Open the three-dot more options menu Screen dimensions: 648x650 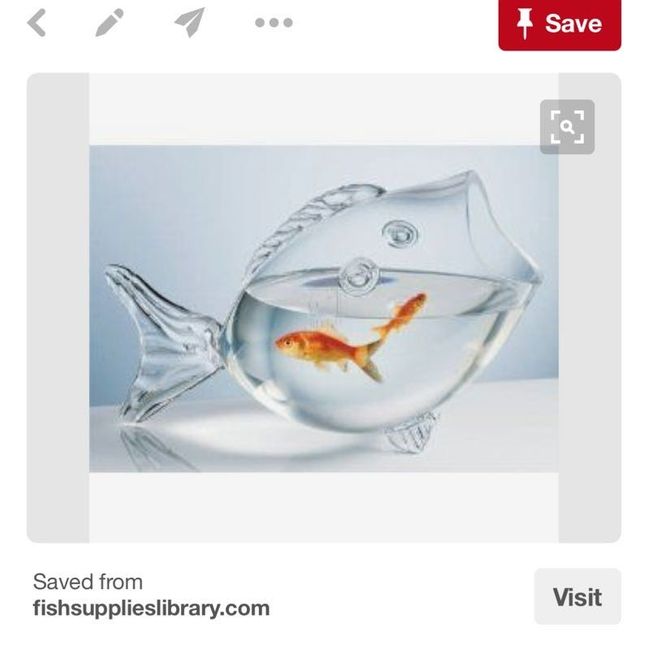click(273, 22)
